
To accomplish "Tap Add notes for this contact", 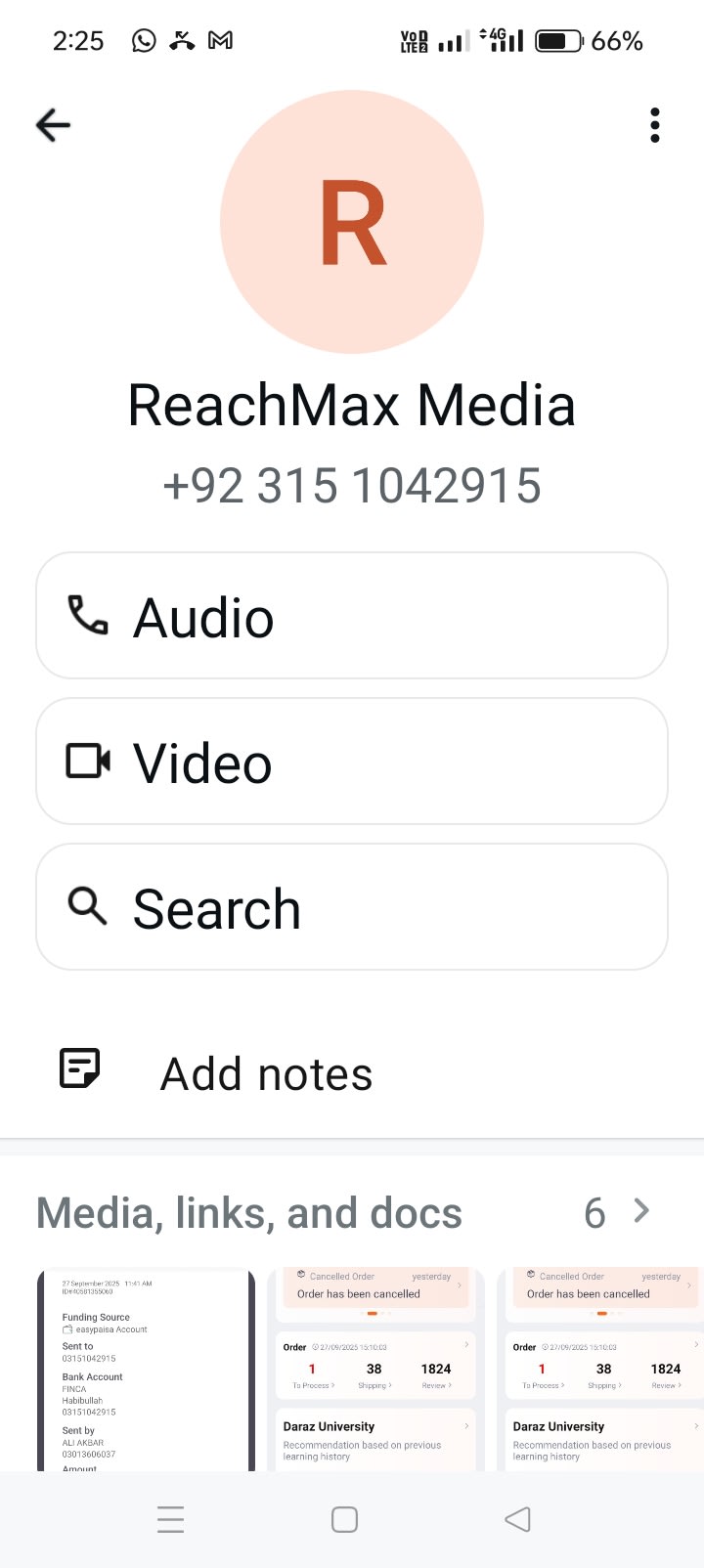I will coord(265,1071).
